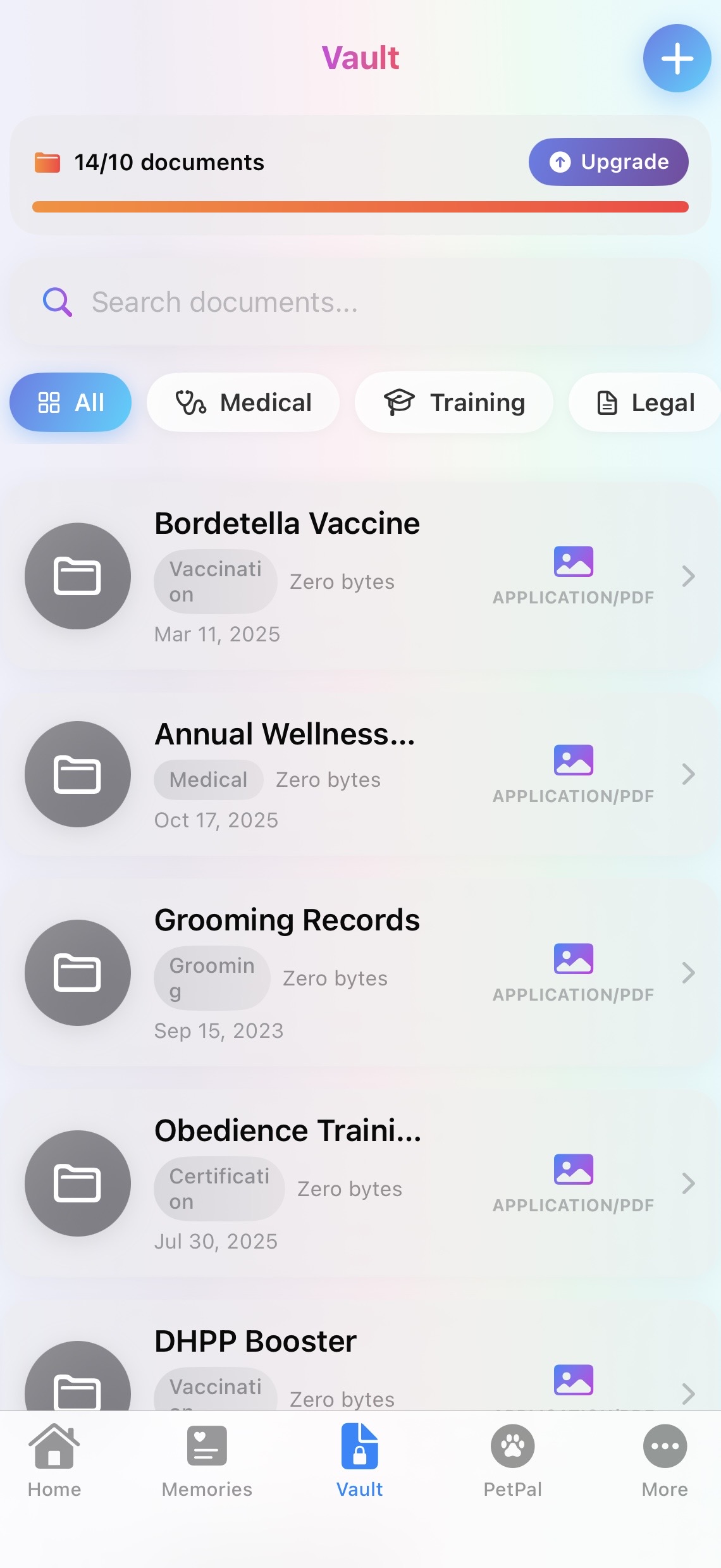The height and width of the screenshot is (1568, 721).
Task: Switch to the All documents tab
Action: [x=70, y=402]
